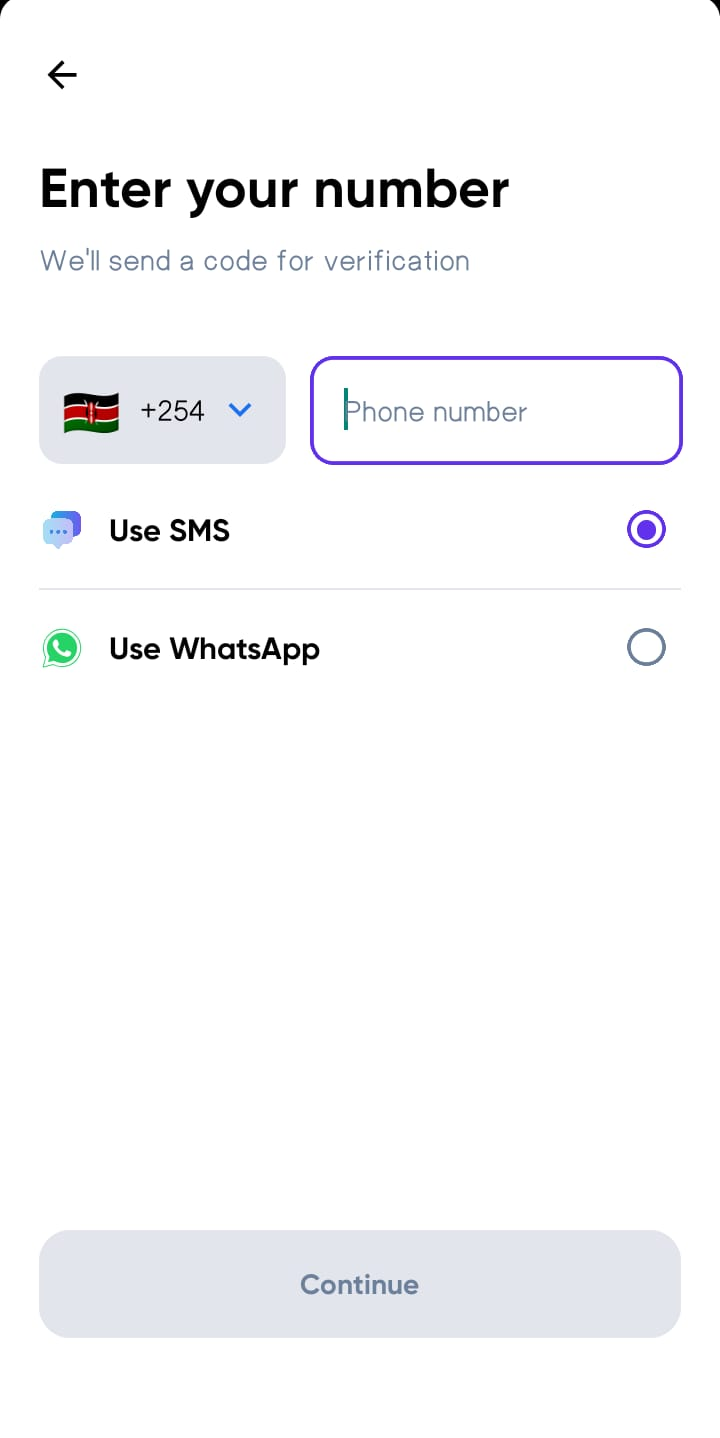This screenshot has height=1438, width=720.
Task: Click the green phone icon for WhatsApp
Action: pos(61,647)
